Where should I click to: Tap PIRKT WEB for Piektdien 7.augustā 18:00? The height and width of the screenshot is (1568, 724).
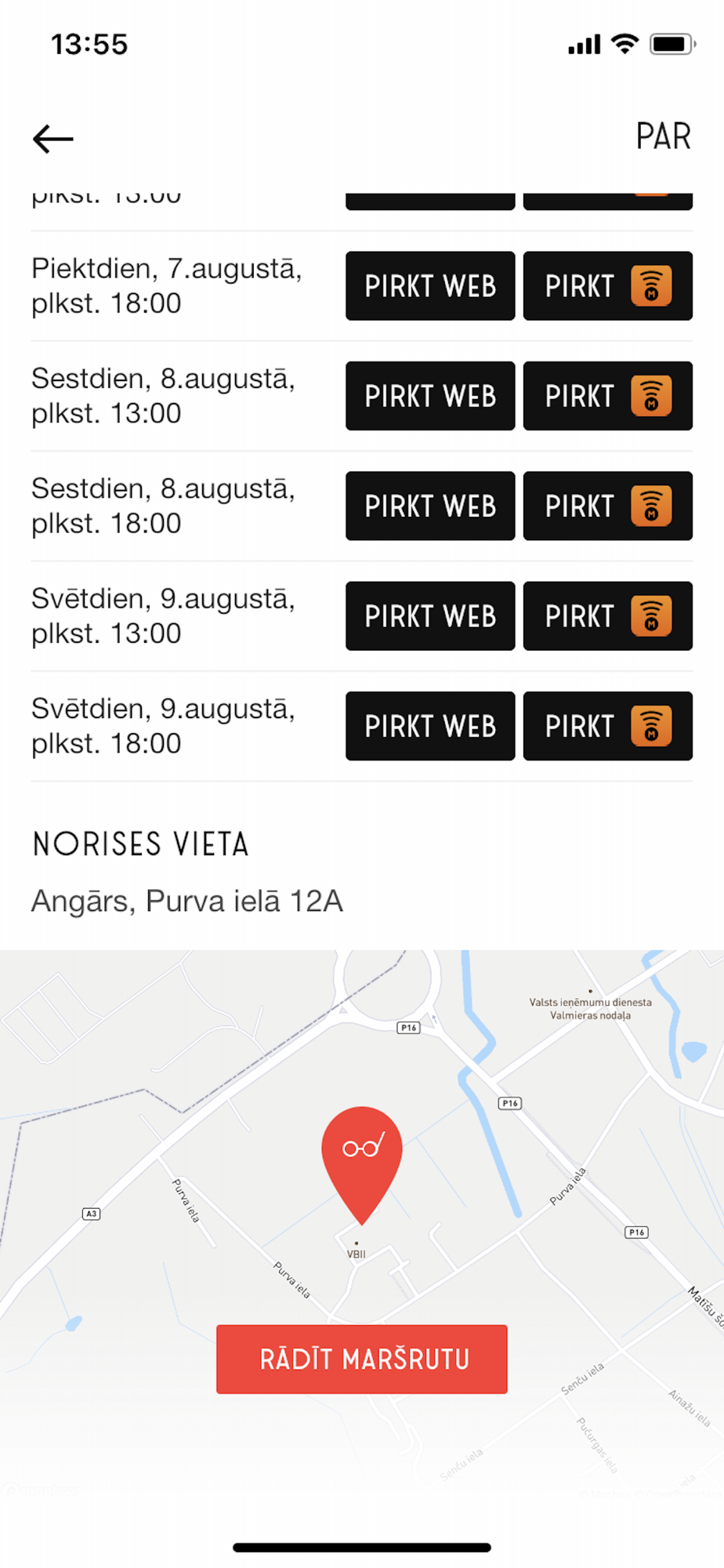click(430, 286)
